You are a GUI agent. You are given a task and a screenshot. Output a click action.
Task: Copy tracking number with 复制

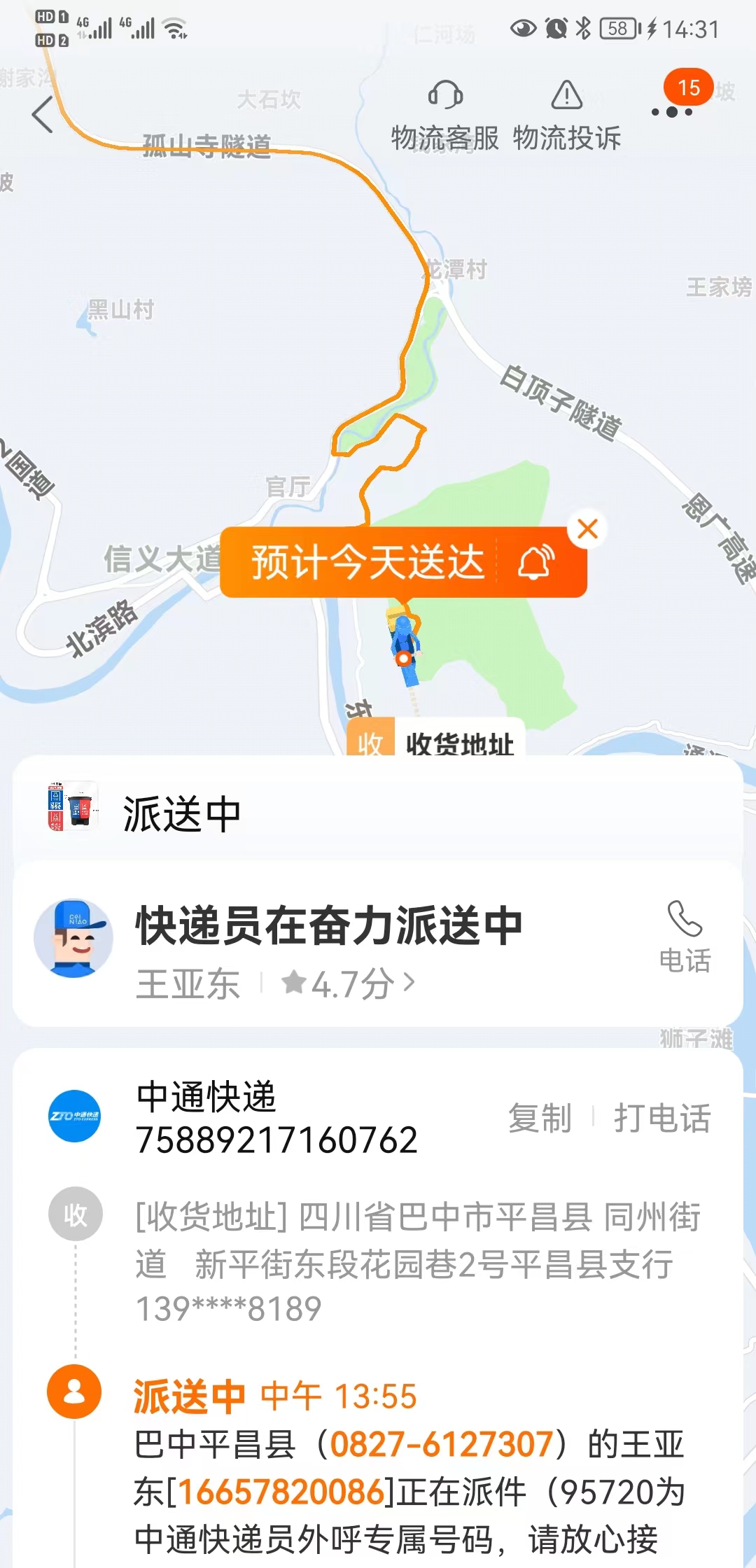pyautogui.click(x=540, y=1118)
